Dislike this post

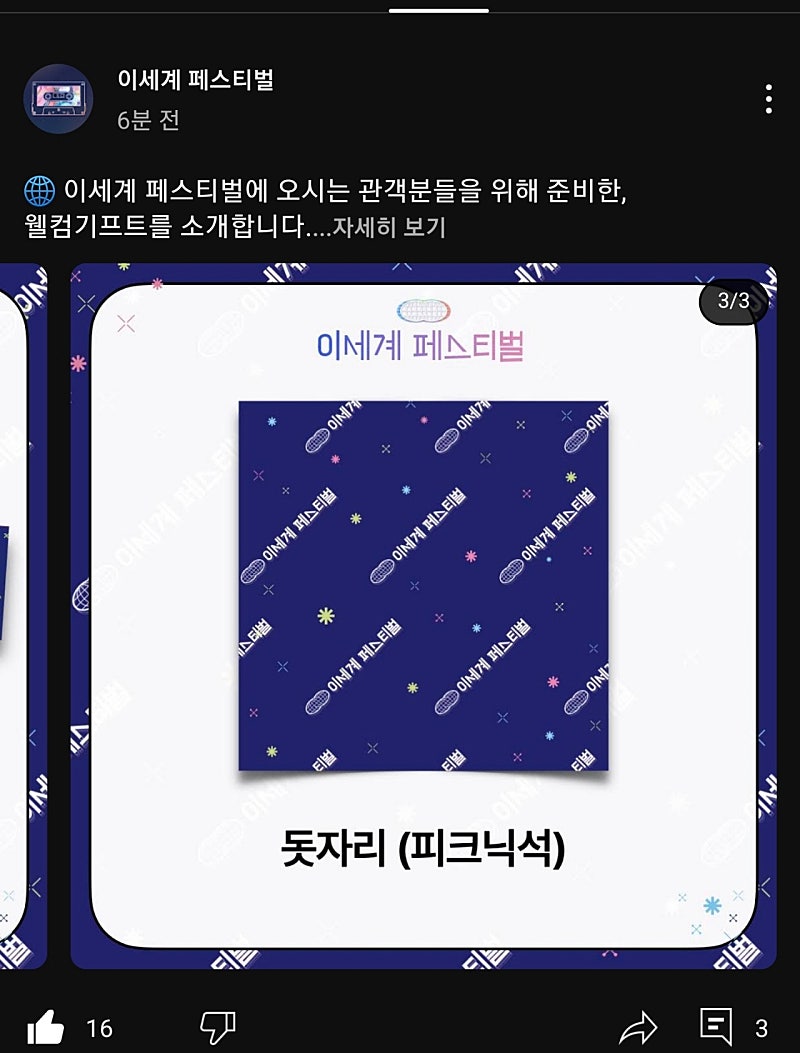(x=218, y=1027)
